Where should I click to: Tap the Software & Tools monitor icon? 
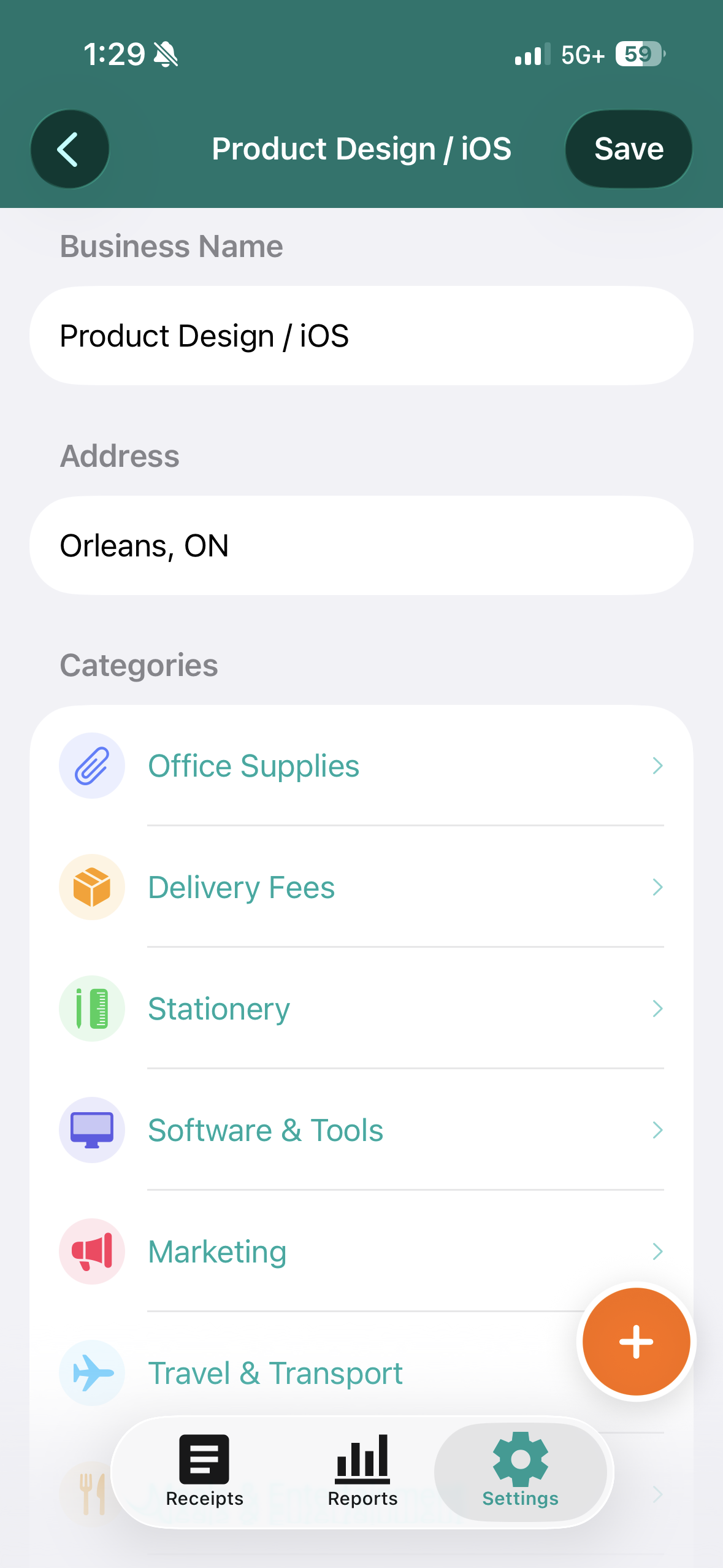91,1130
